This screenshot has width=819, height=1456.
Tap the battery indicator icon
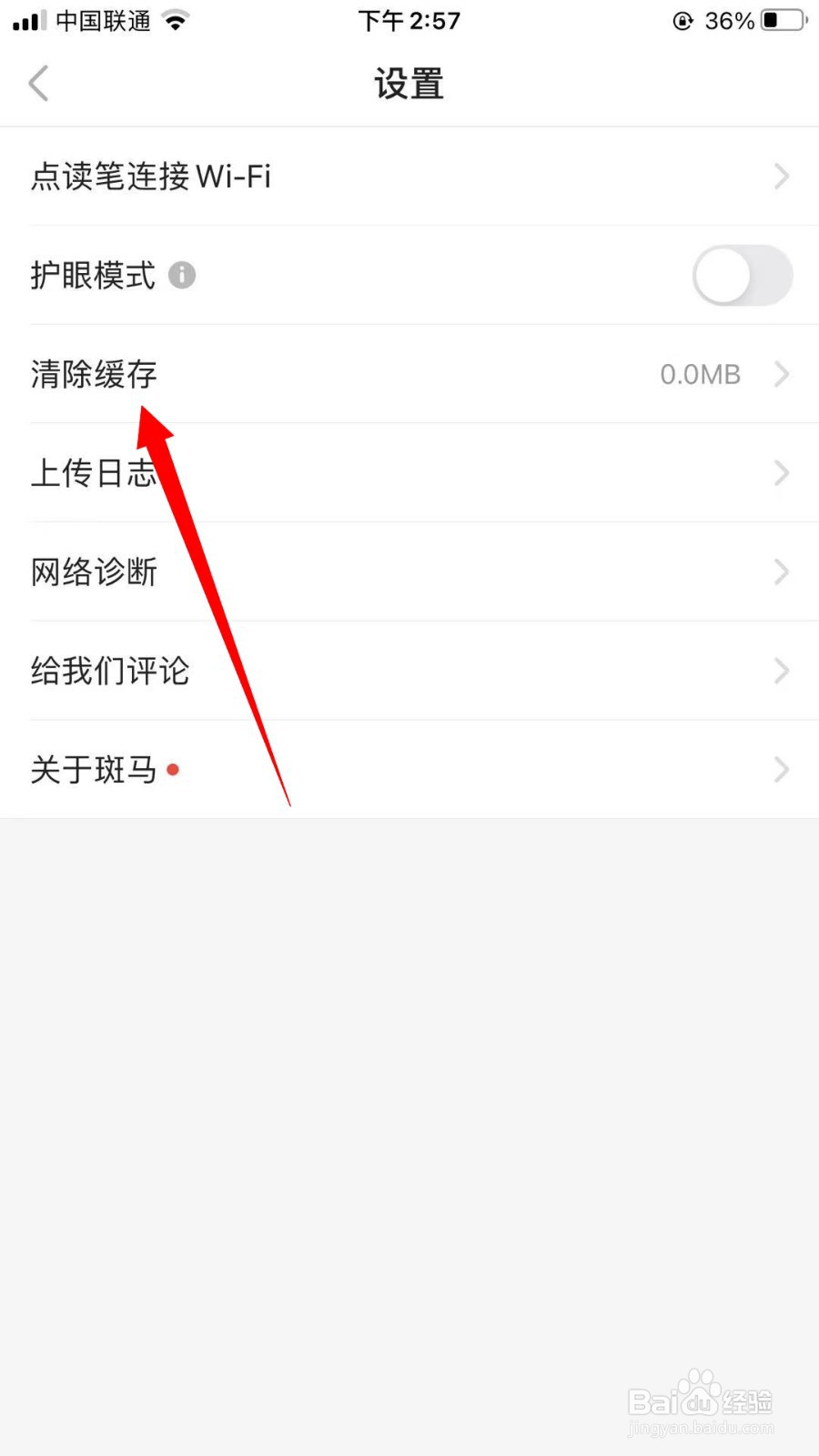(x=778, y=20)
